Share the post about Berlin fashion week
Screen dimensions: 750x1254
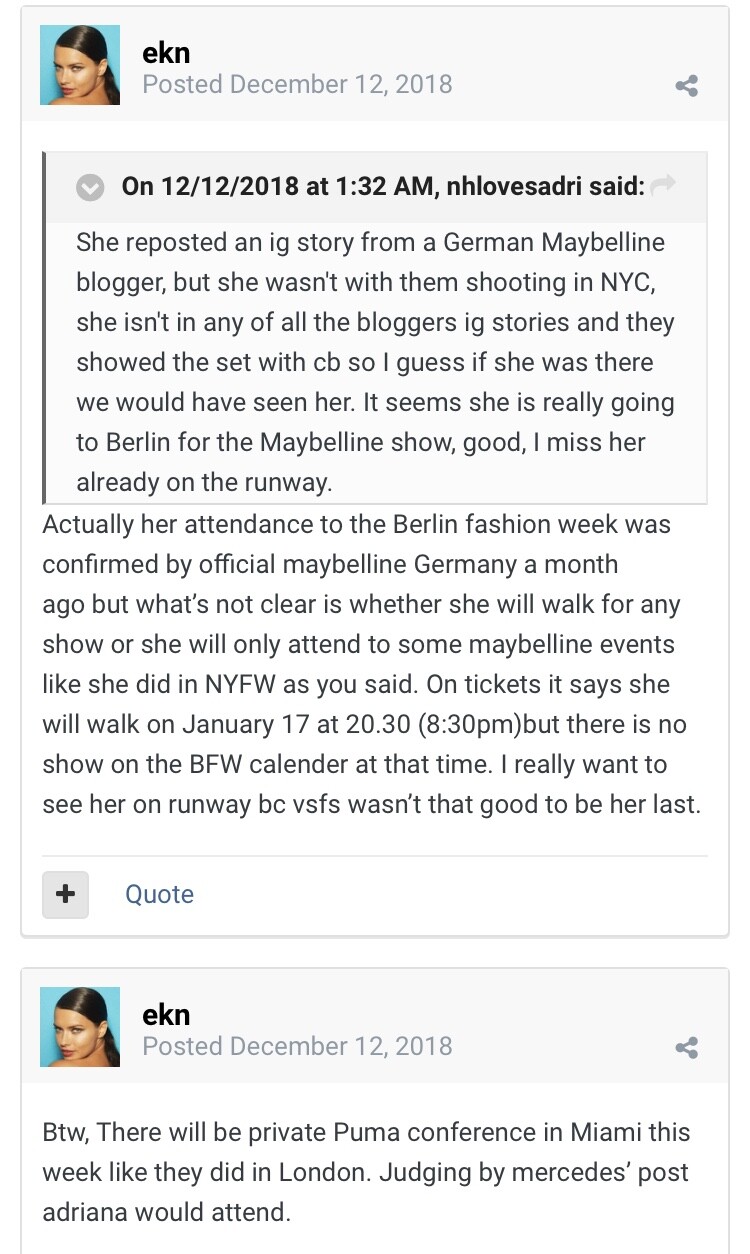[686, 86]
